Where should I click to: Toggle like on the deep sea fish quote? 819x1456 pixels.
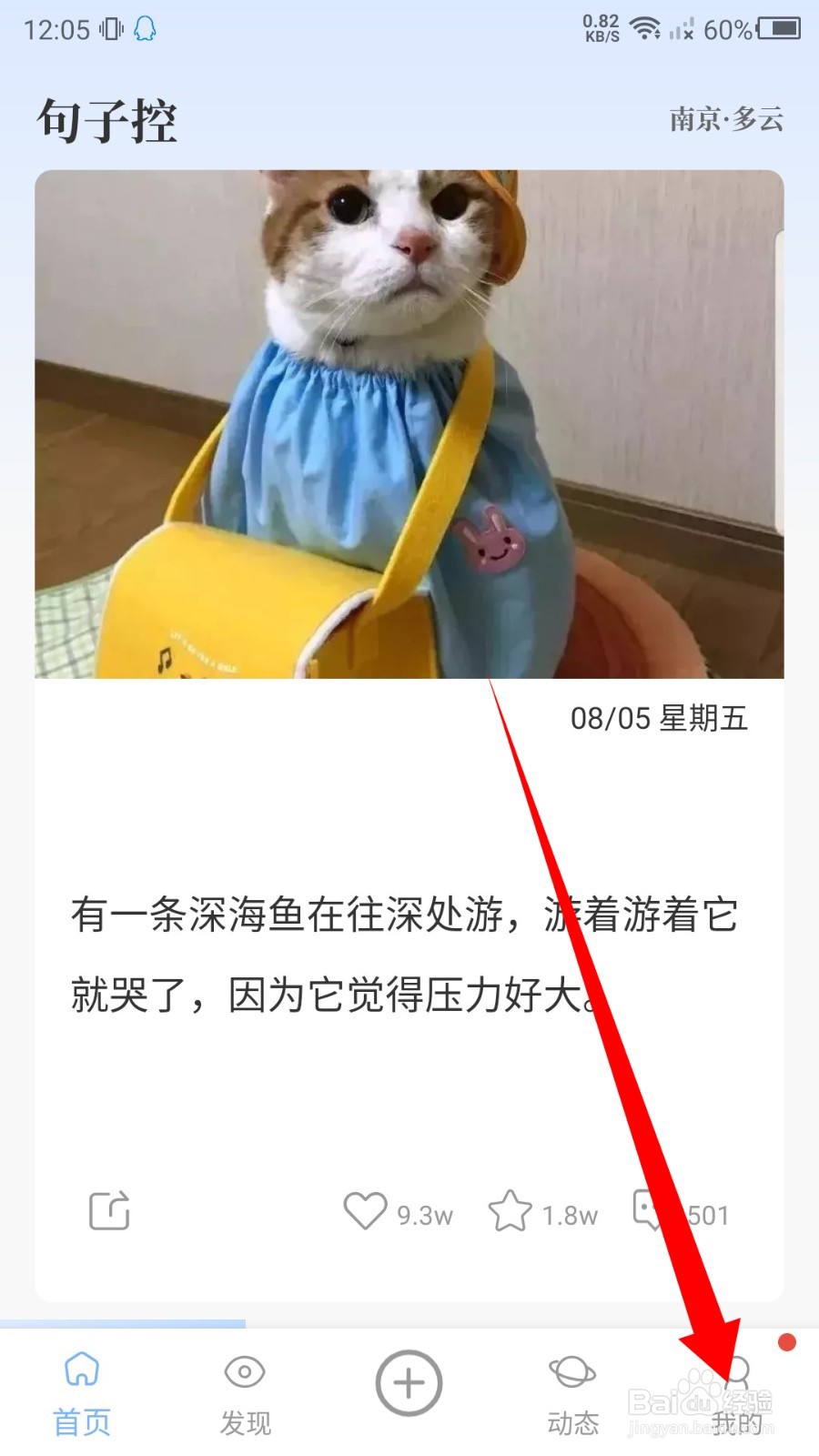pos(367,1209)
